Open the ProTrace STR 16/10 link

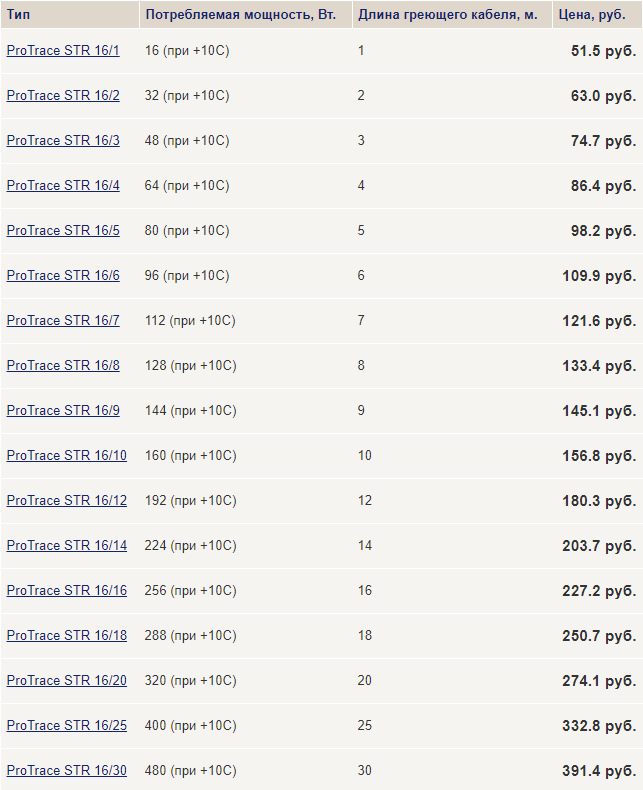click(x=67, y=455)
